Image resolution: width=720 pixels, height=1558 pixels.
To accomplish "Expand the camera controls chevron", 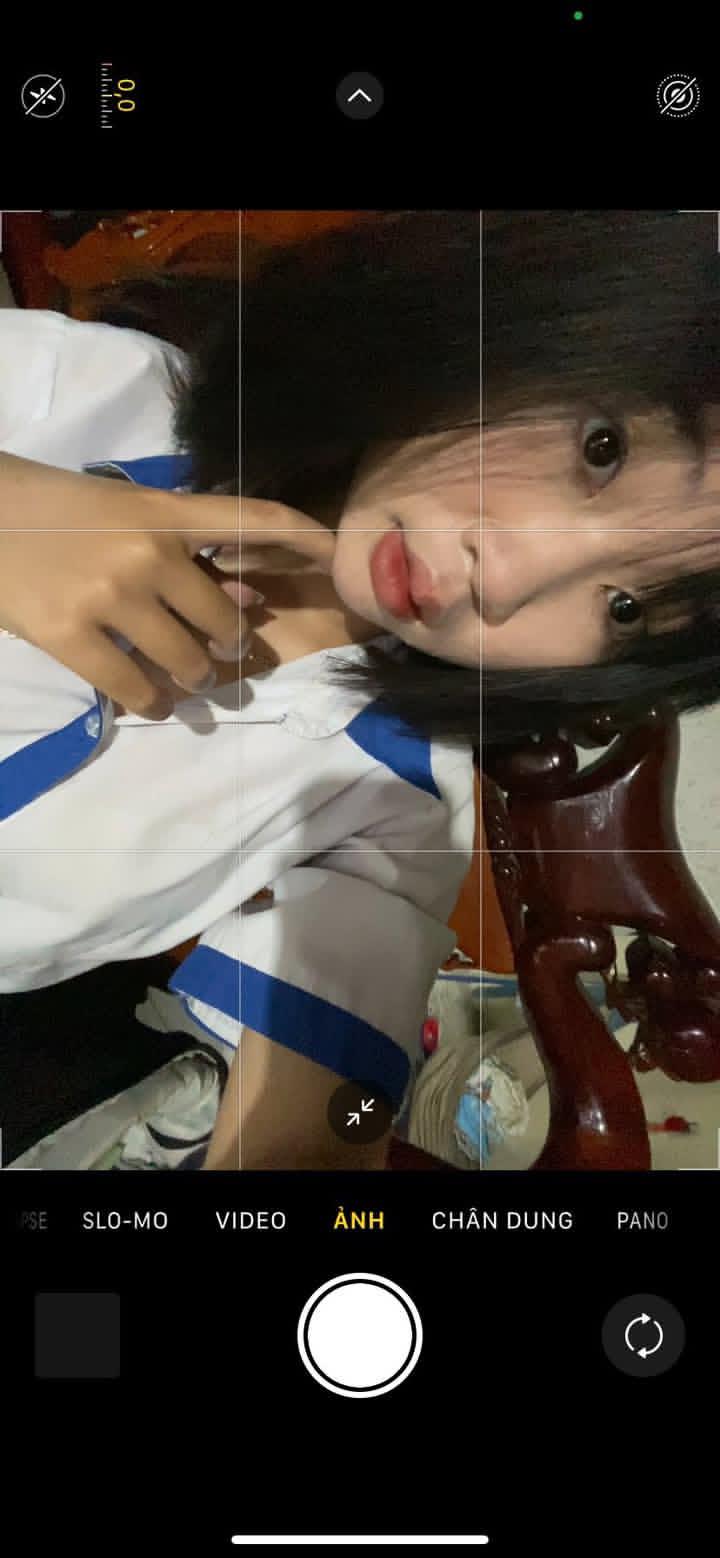I will (359, 96).
